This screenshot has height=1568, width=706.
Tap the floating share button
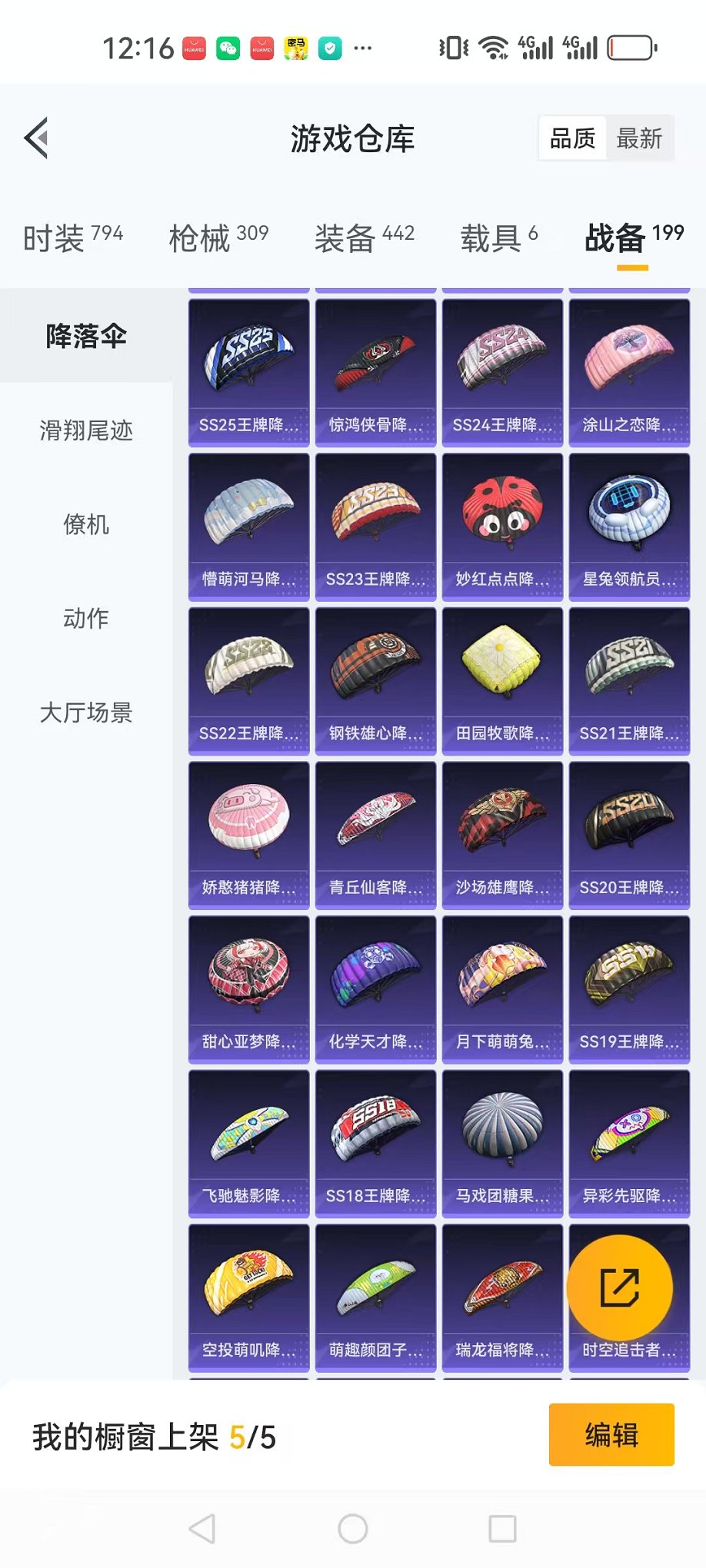point(620,1288)
